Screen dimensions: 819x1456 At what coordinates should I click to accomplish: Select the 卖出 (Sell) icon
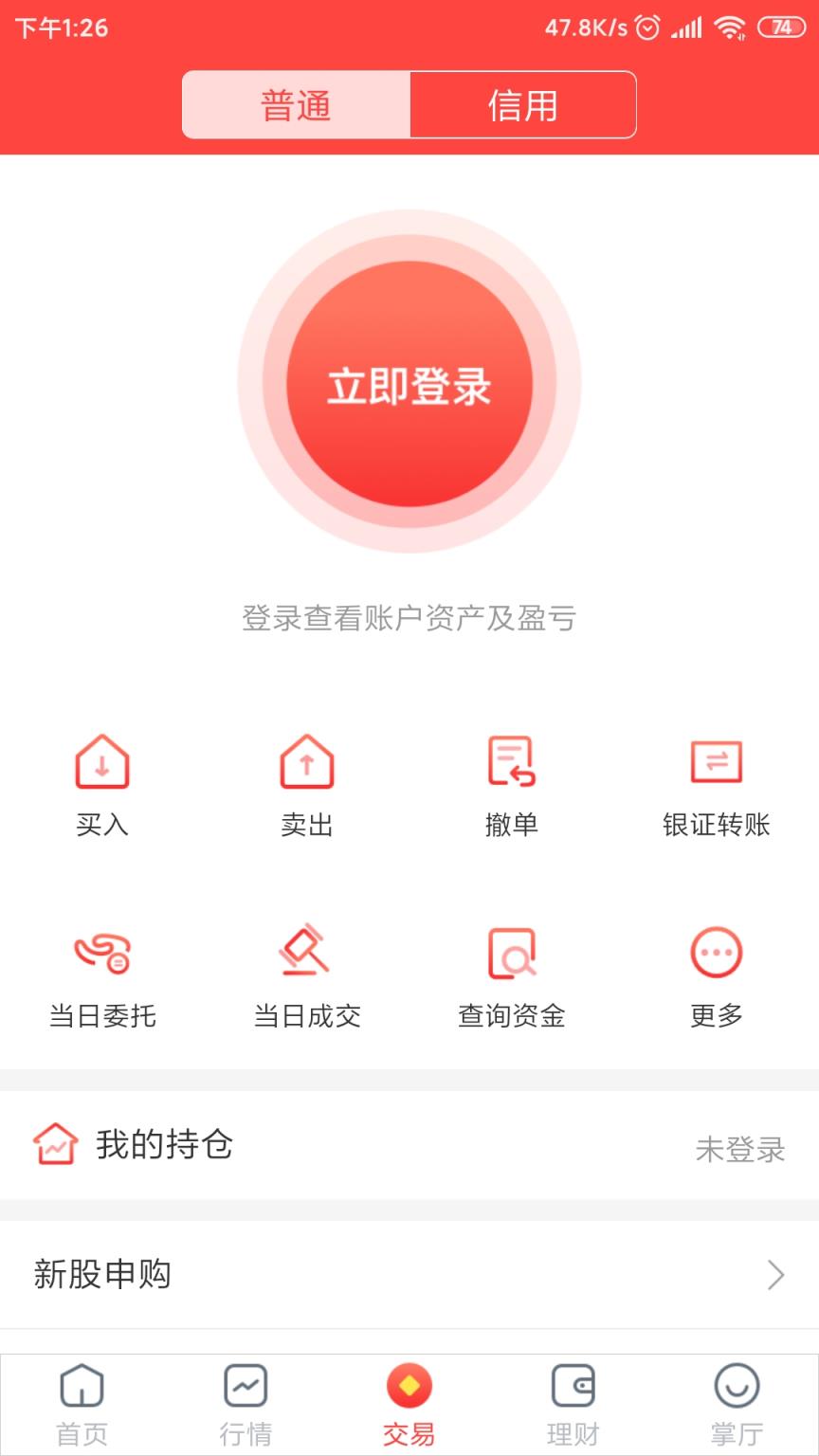coord(306,762)
